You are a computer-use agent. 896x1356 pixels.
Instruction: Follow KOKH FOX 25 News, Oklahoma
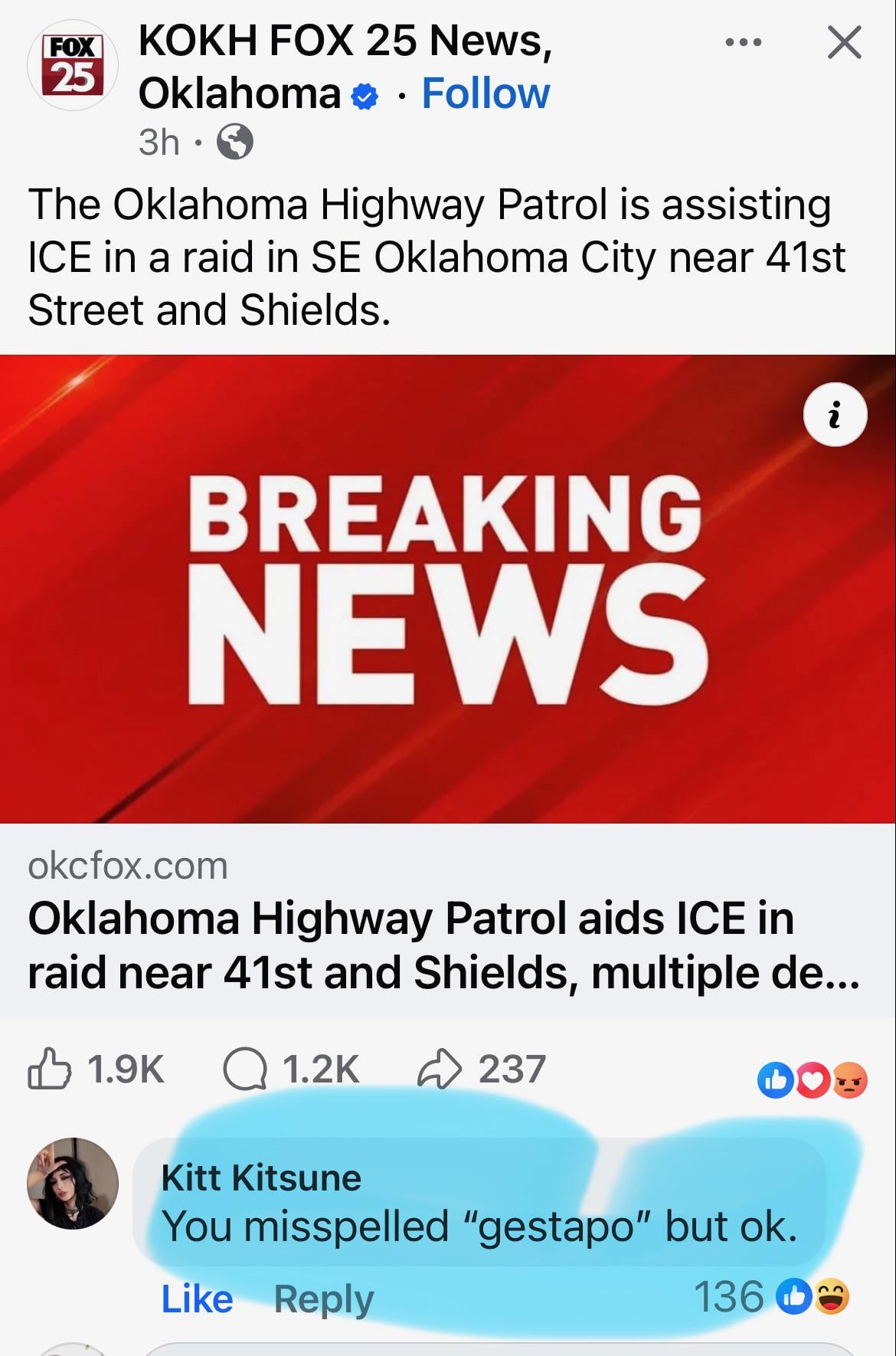486,94
